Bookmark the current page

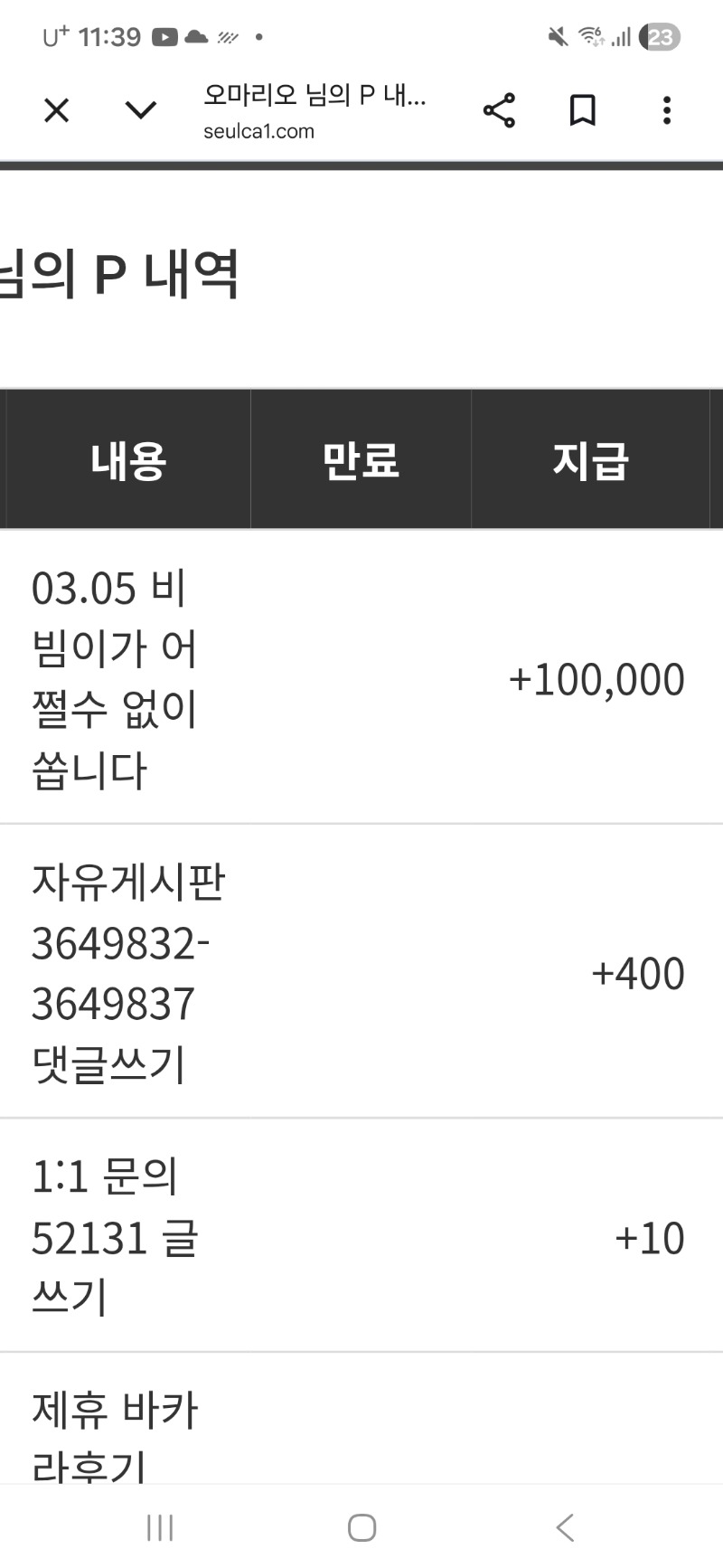pos(583,110)
